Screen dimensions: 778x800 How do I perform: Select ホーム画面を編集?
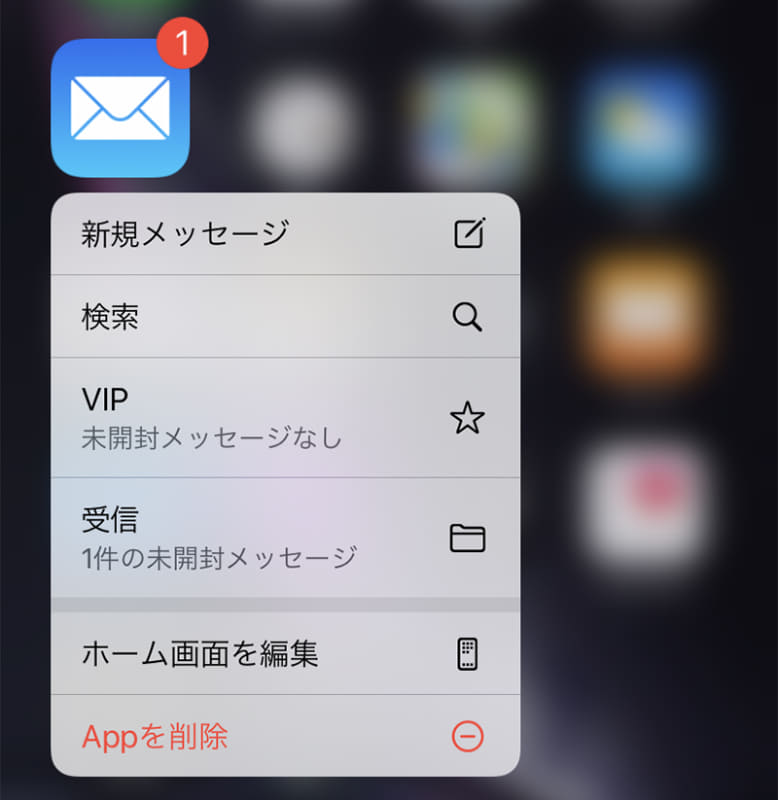[x=284, y=654]
